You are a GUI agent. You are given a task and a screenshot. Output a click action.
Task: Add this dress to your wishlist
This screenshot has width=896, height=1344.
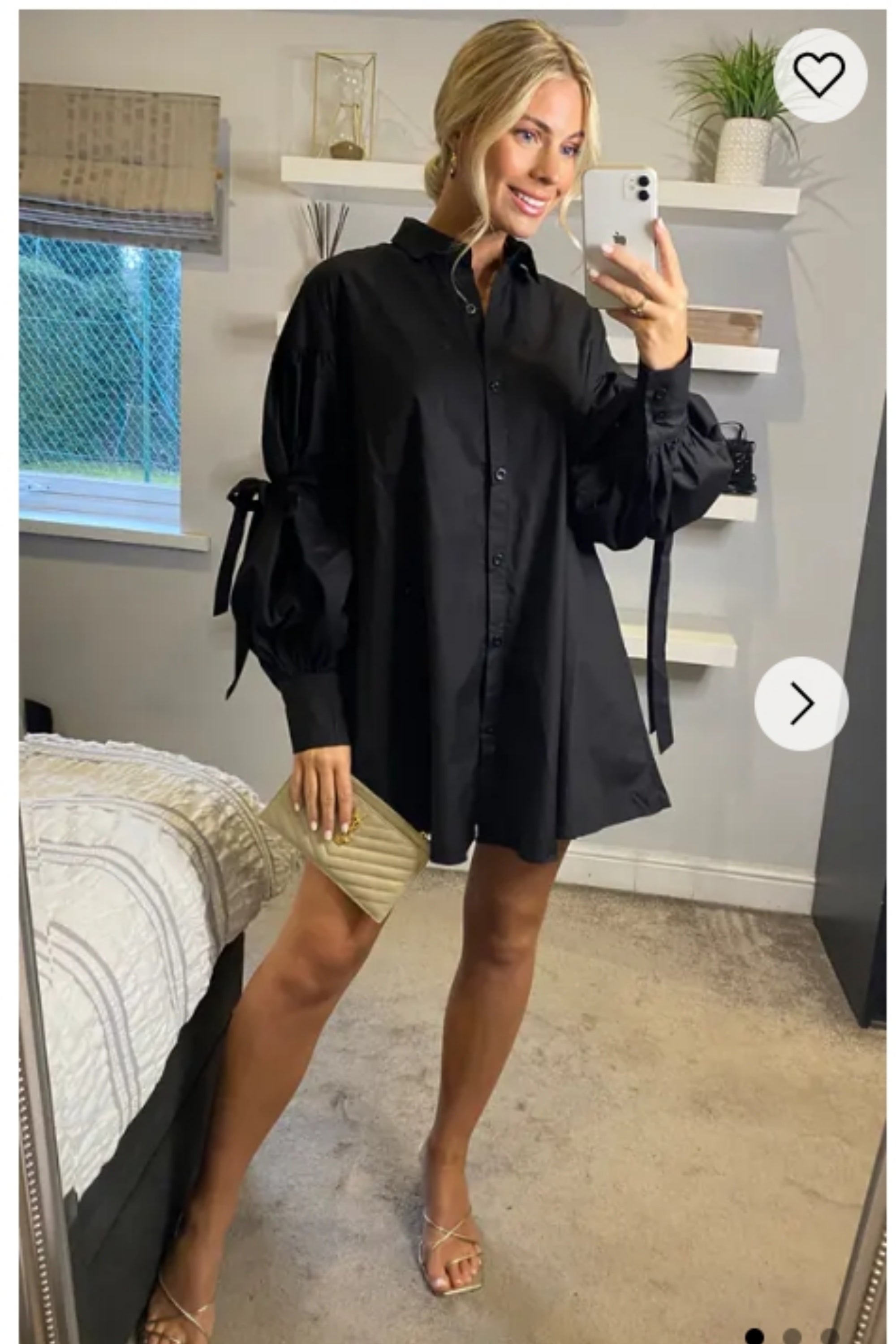(819, 74)
